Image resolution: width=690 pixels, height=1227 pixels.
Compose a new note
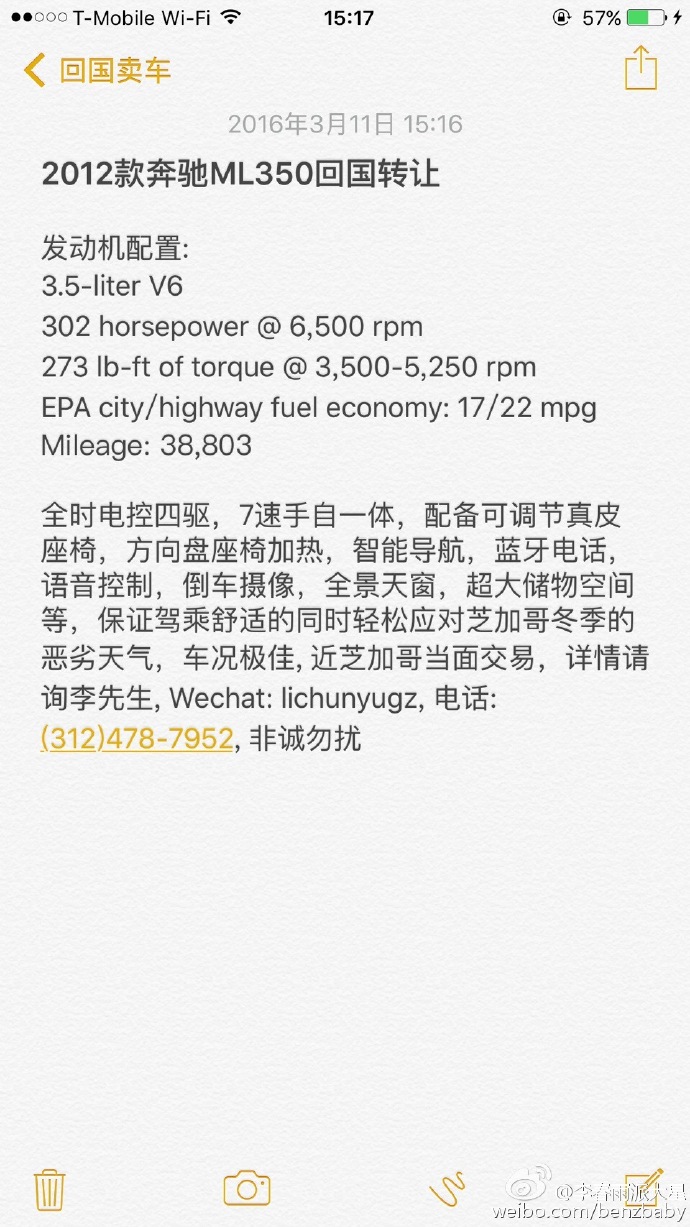point(643,1186)
